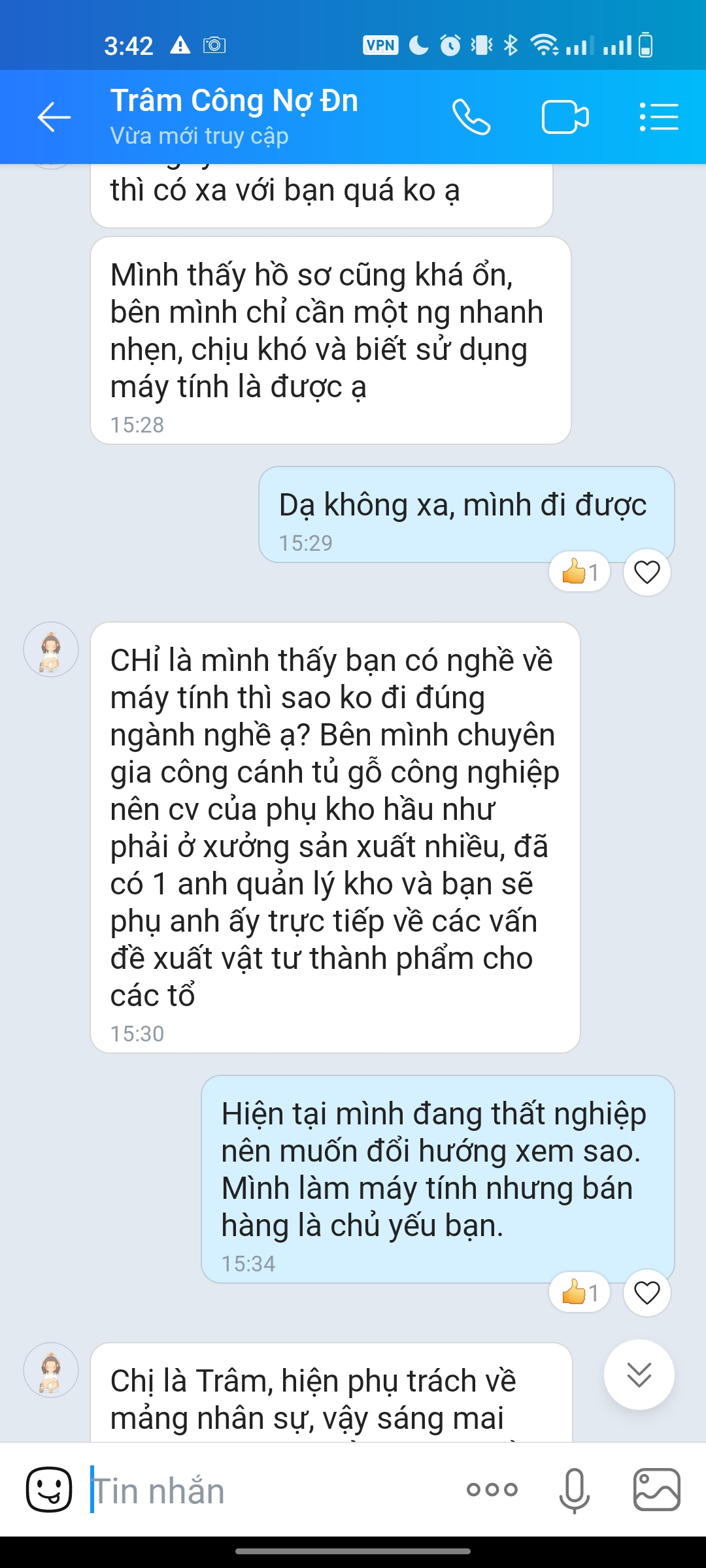Start a voice call with Trâm Công Nợ Đn
The image size is (706, 1568).
[x=471, y=118]
